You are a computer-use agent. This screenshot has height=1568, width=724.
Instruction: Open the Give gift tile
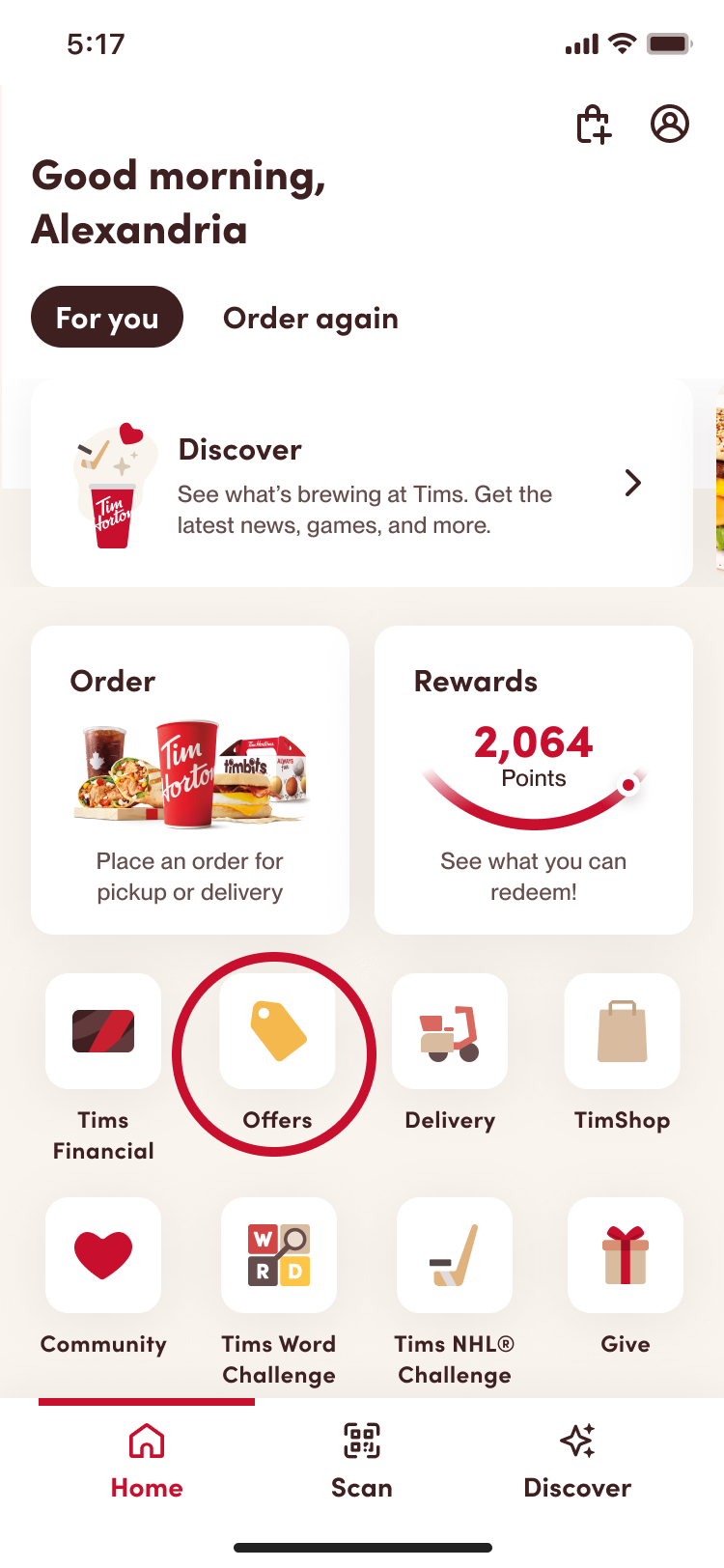tap(626, 1255)
